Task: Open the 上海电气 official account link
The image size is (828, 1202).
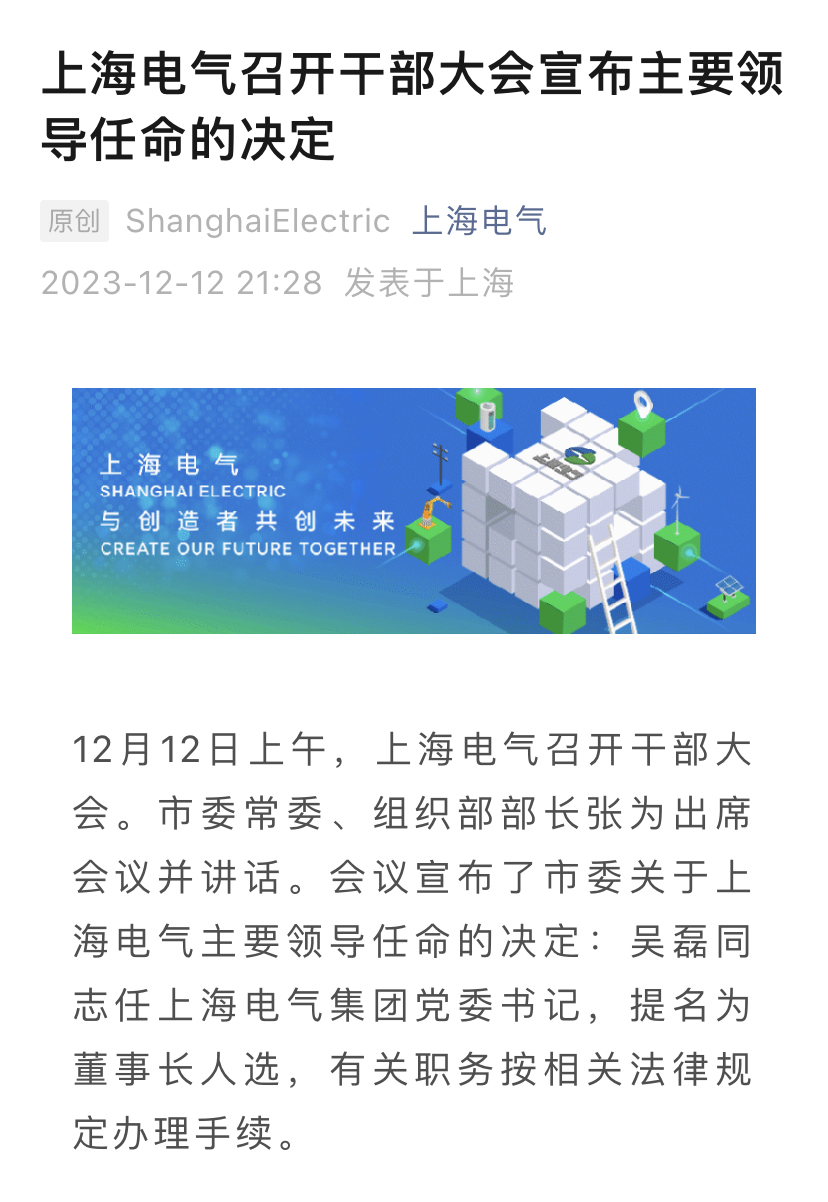Action: click(479, 221)
